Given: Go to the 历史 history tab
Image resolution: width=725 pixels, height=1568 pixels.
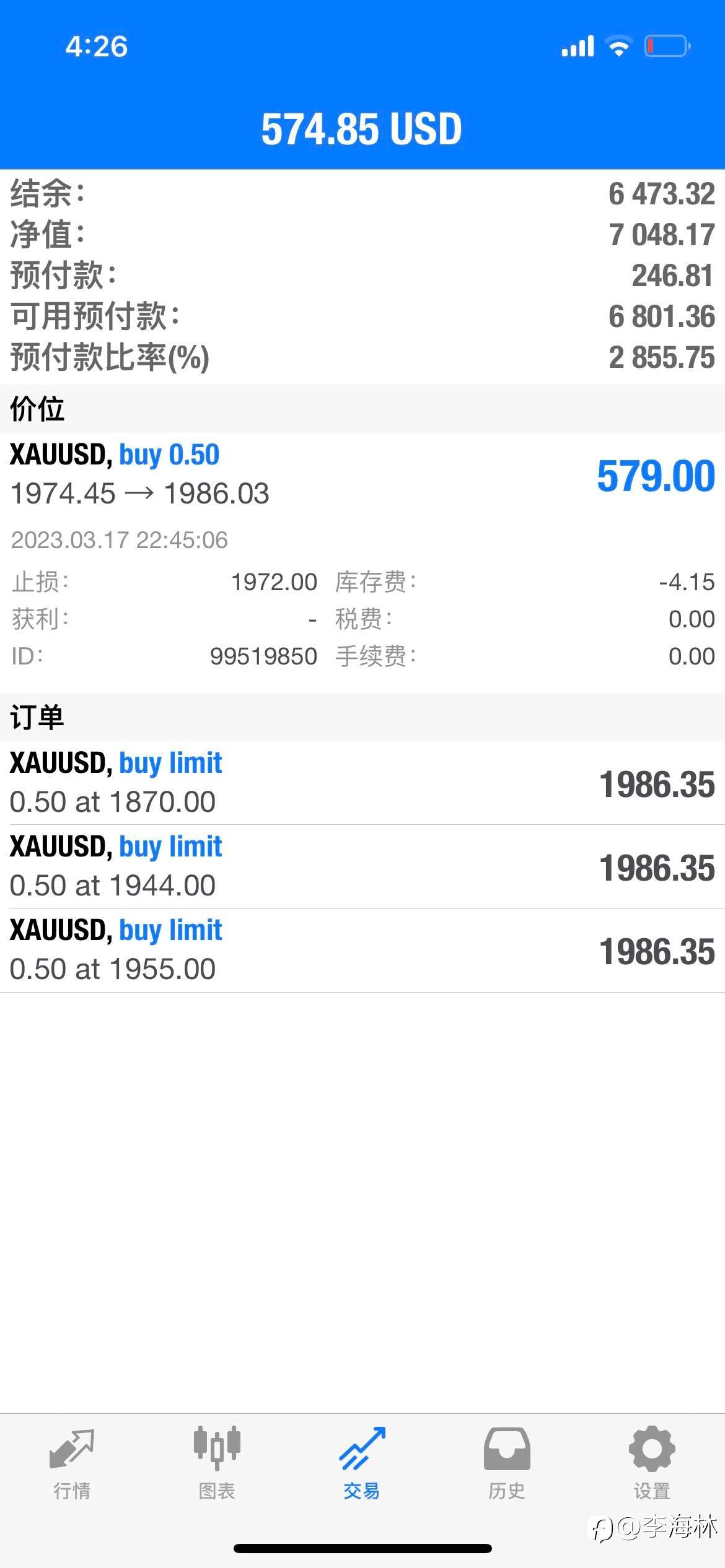Looking at the screenshot, I should 507,1464.
